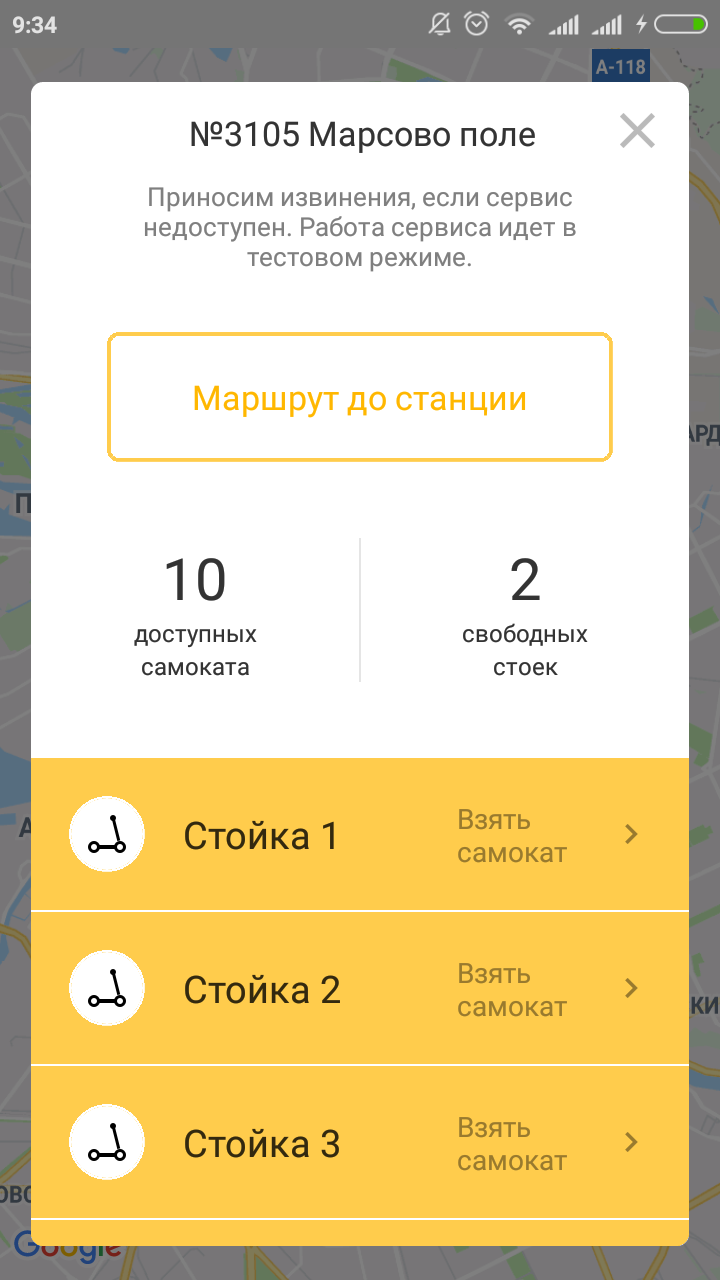Tap the battery charging indicator
Image resolution: width=720 pixels, height=1280 pixels.
(x=672, y=24)
